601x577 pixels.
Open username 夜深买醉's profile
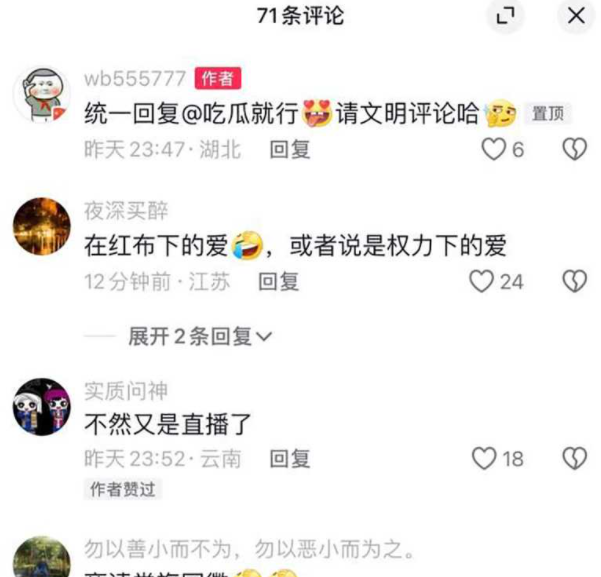tap(126, 211)
